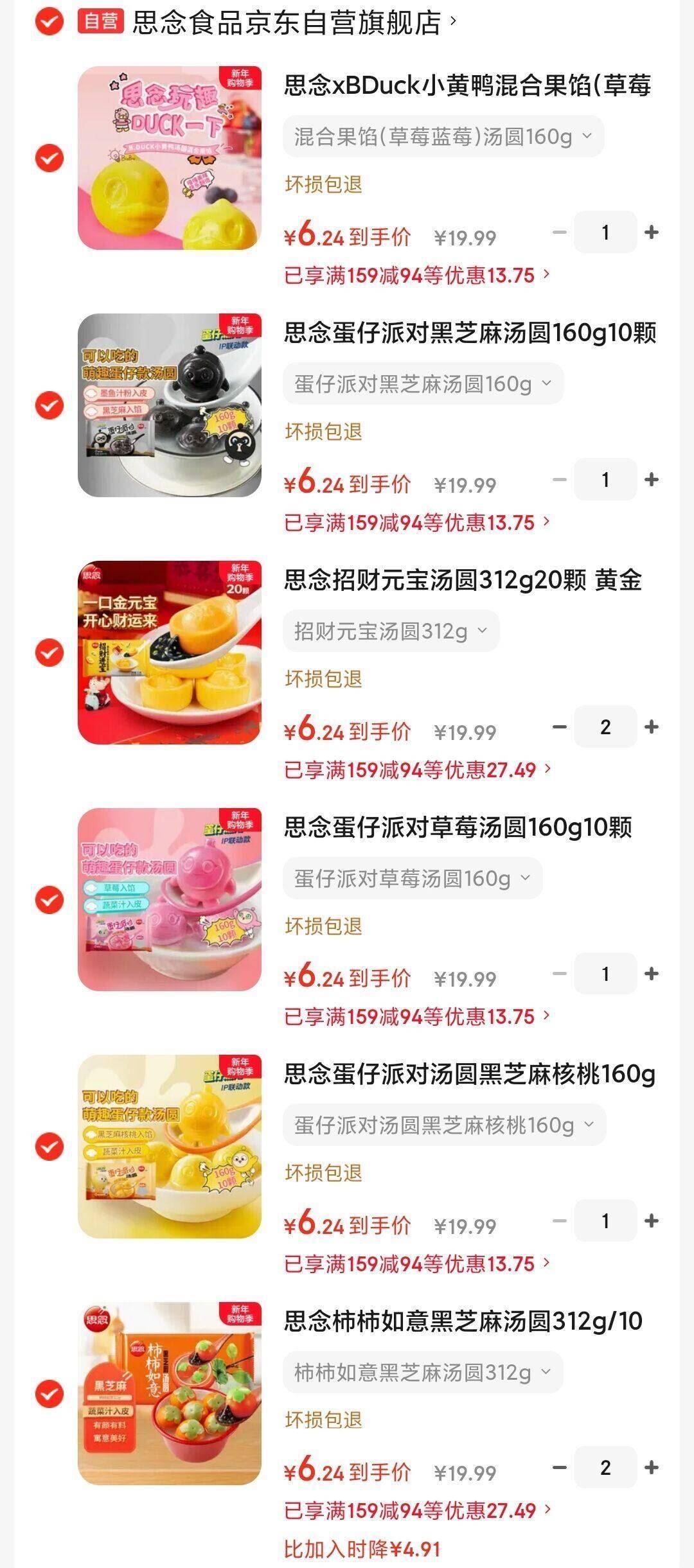Open 思念柿柿如意黑芝麻汤圆 product title
Screen dimensions: 694x1568
[463, 1322]
